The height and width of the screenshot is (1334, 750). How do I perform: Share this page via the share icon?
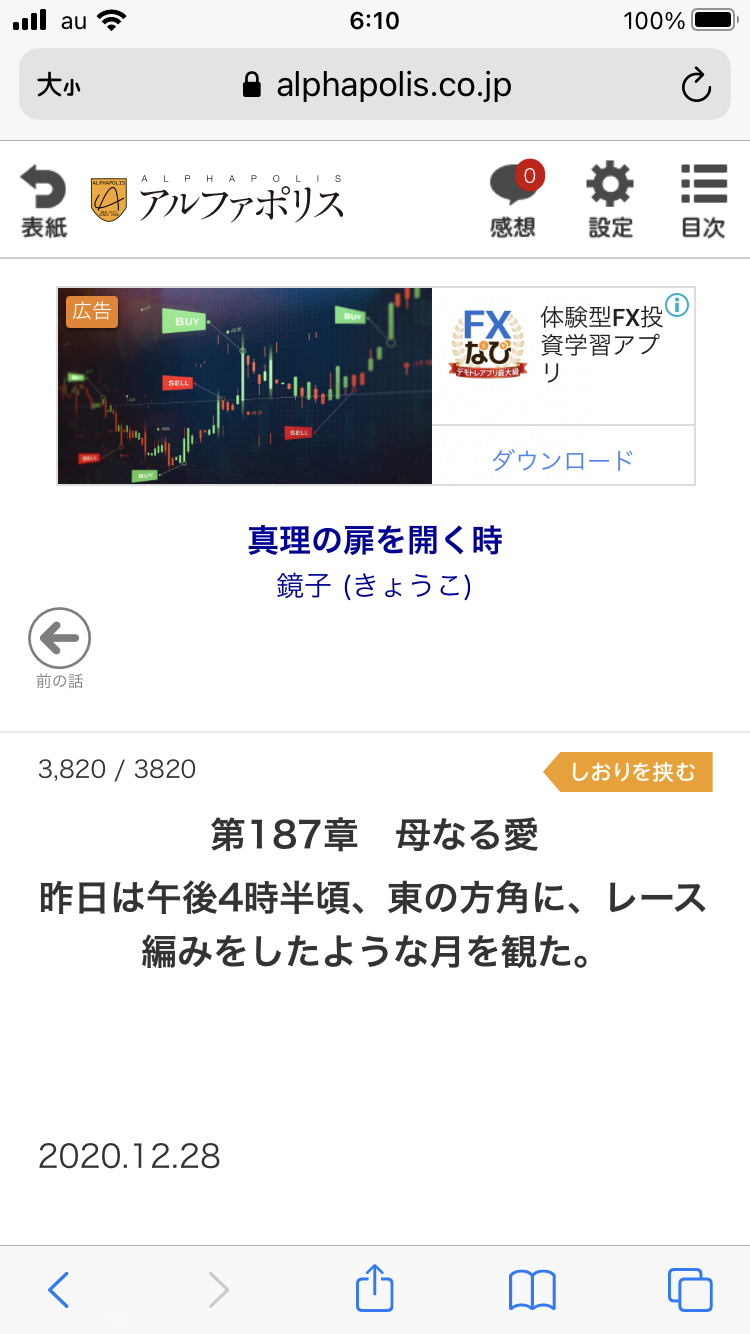[x=375, y=1288]
